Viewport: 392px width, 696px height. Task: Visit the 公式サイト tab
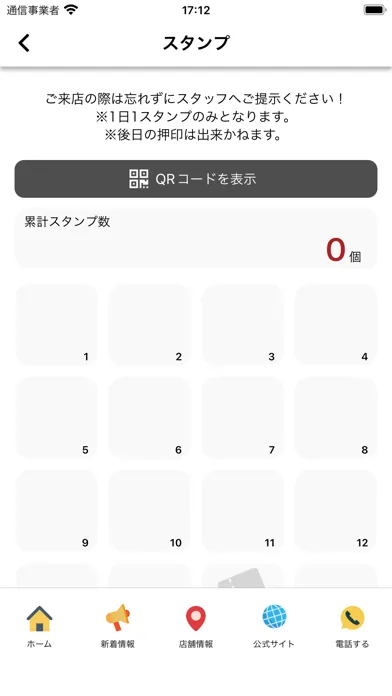point(274,626)
